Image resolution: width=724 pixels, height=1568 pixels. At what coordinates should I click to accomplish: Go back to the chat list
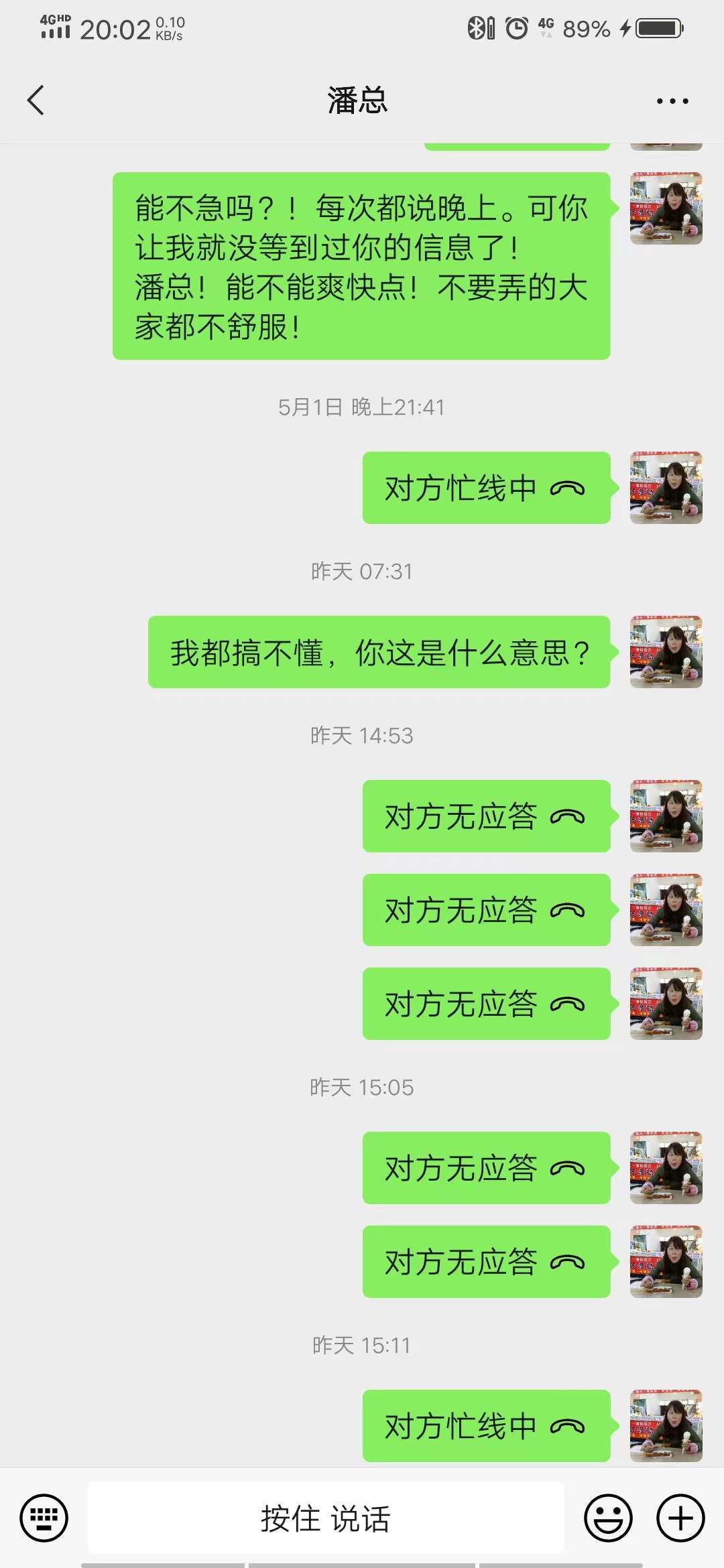36,101
